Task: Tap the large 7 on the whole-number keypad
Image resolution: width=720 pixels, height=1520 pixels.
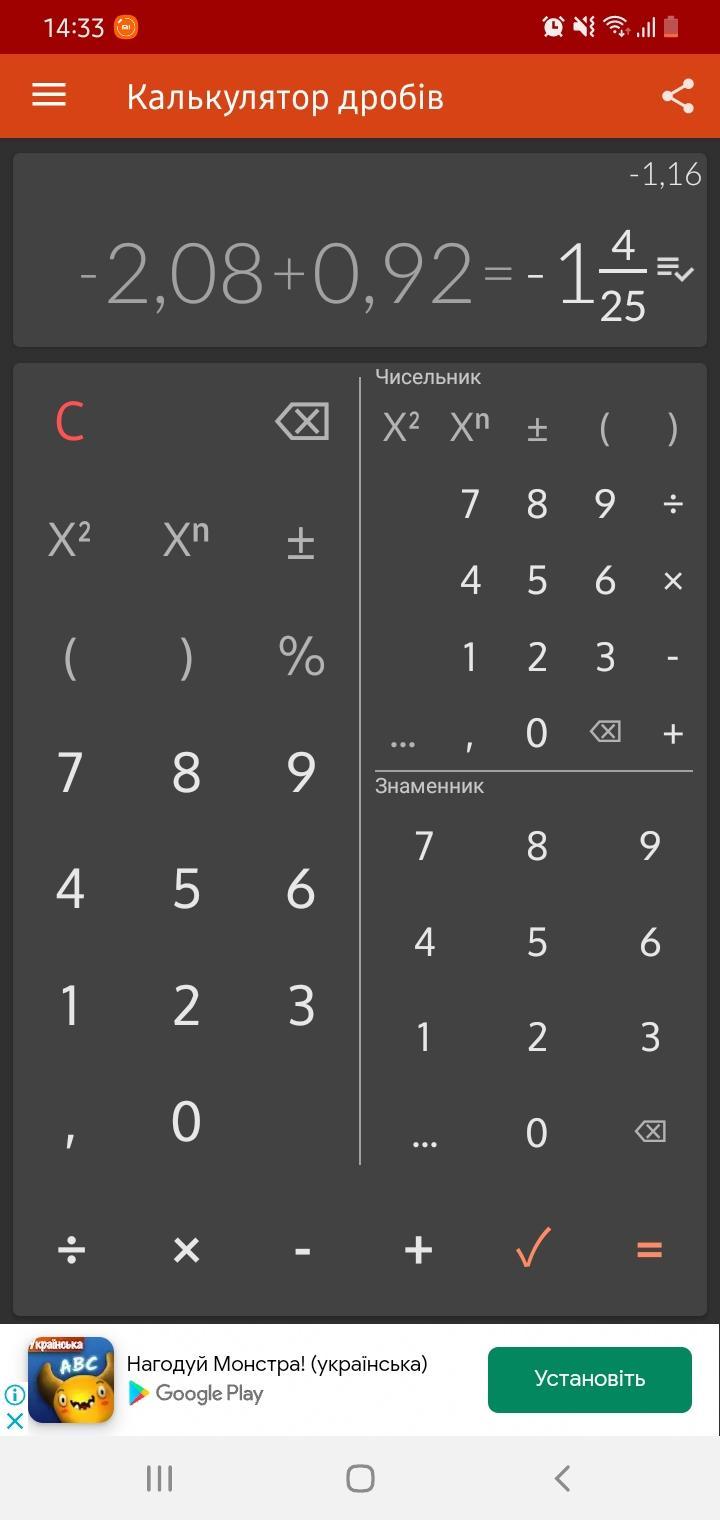Action: [x=69, y=773]
